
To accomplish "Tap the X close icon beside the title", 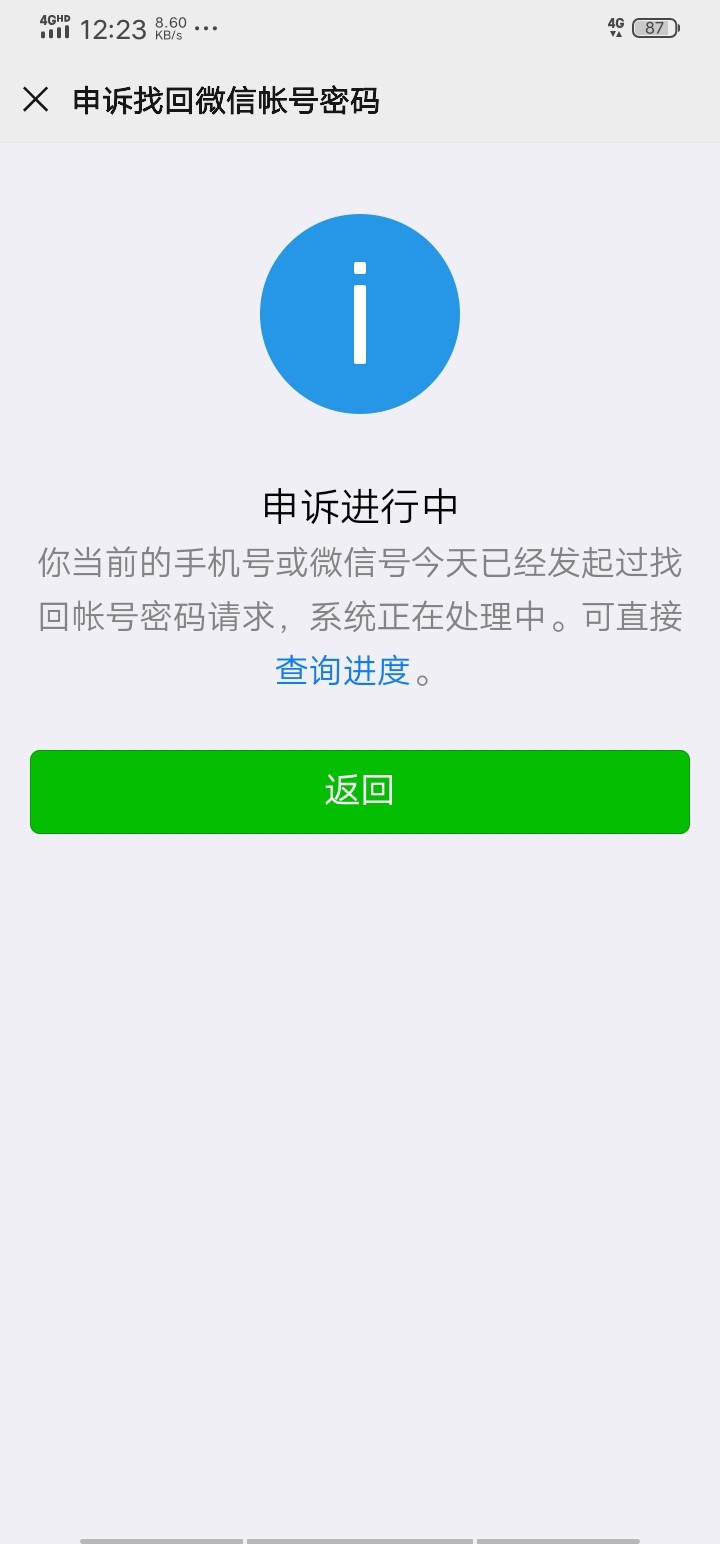I will (x=37, y=100).
